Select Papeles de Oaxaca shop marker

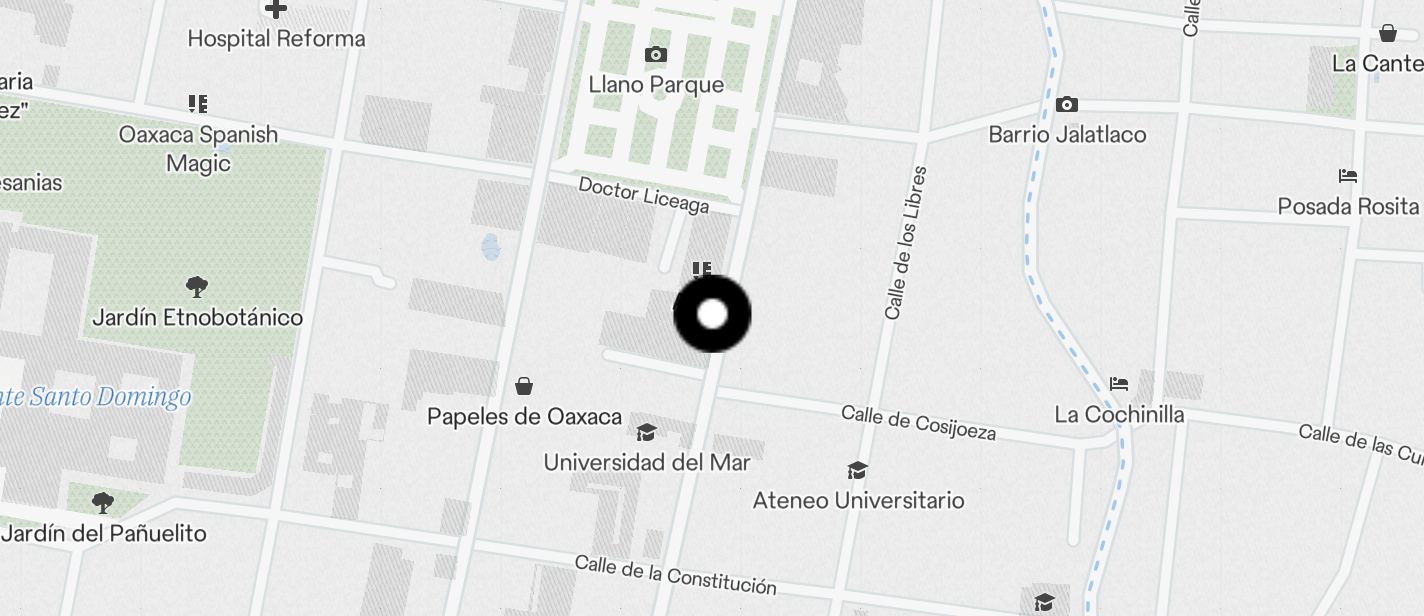[x=524, y=386]
